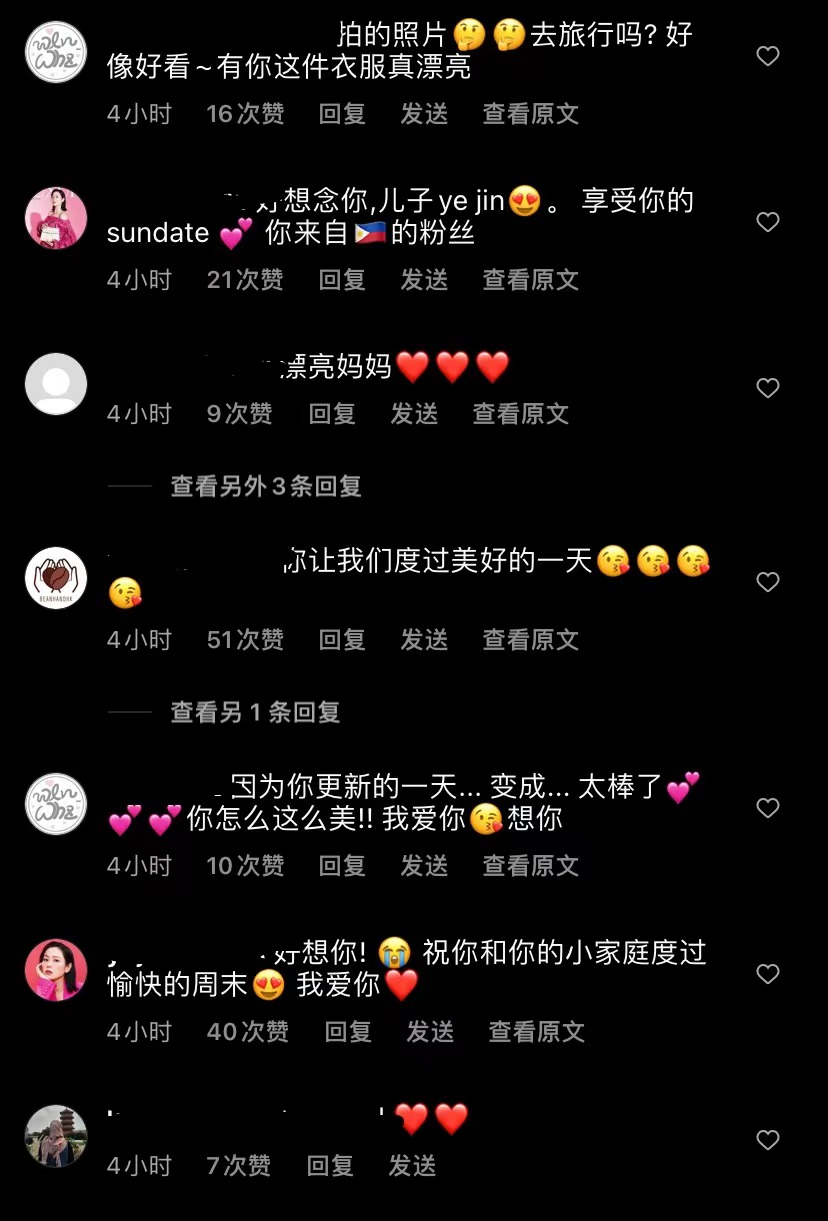Image resolution: width=828 pixels, height=1221 pixels.
Task: Like the comment mentioning ye jin
Action: [768, 222]
